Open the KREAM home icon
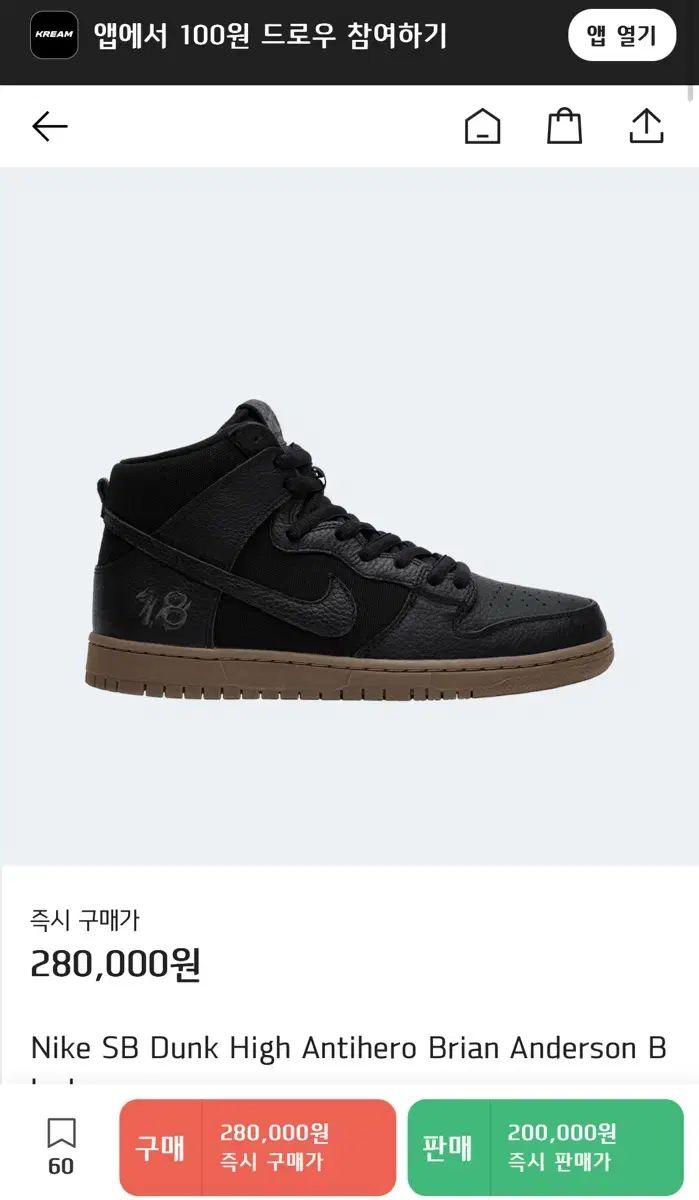Viewport: 699px width, 1200px height. pos(482,126)
